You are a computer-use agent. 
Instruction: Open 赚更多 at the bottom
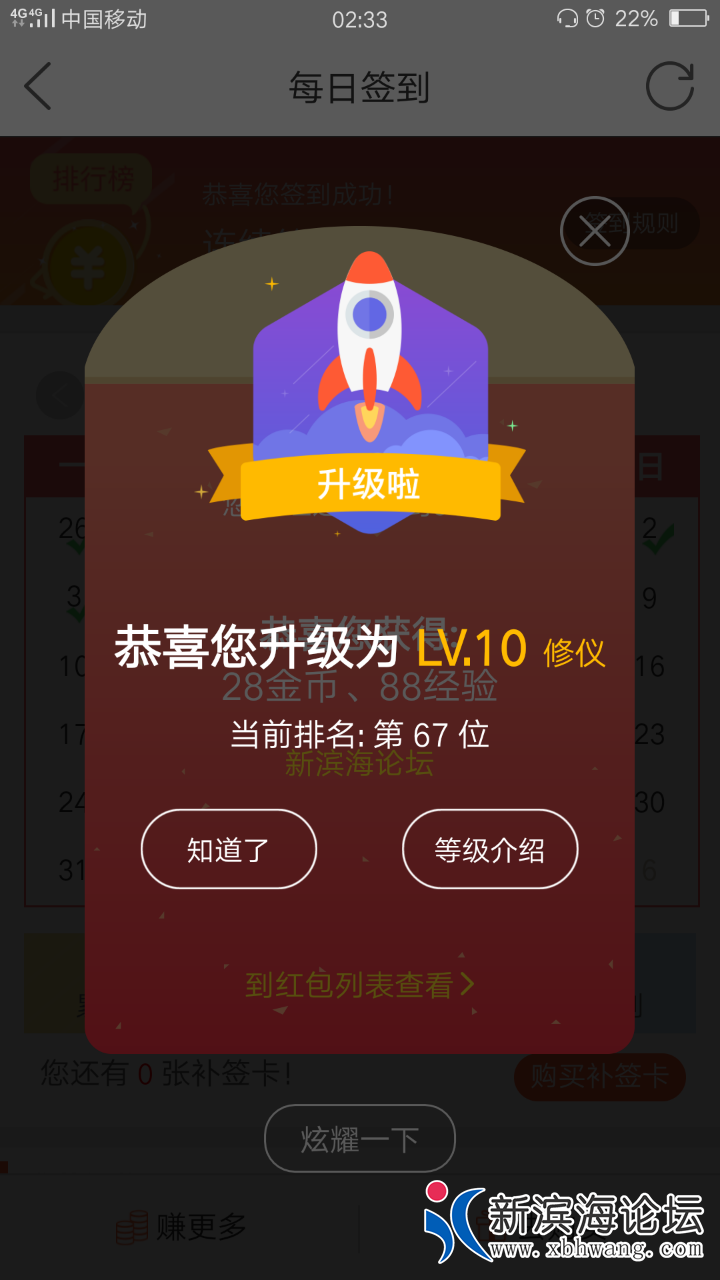(x=182, y=1226)
